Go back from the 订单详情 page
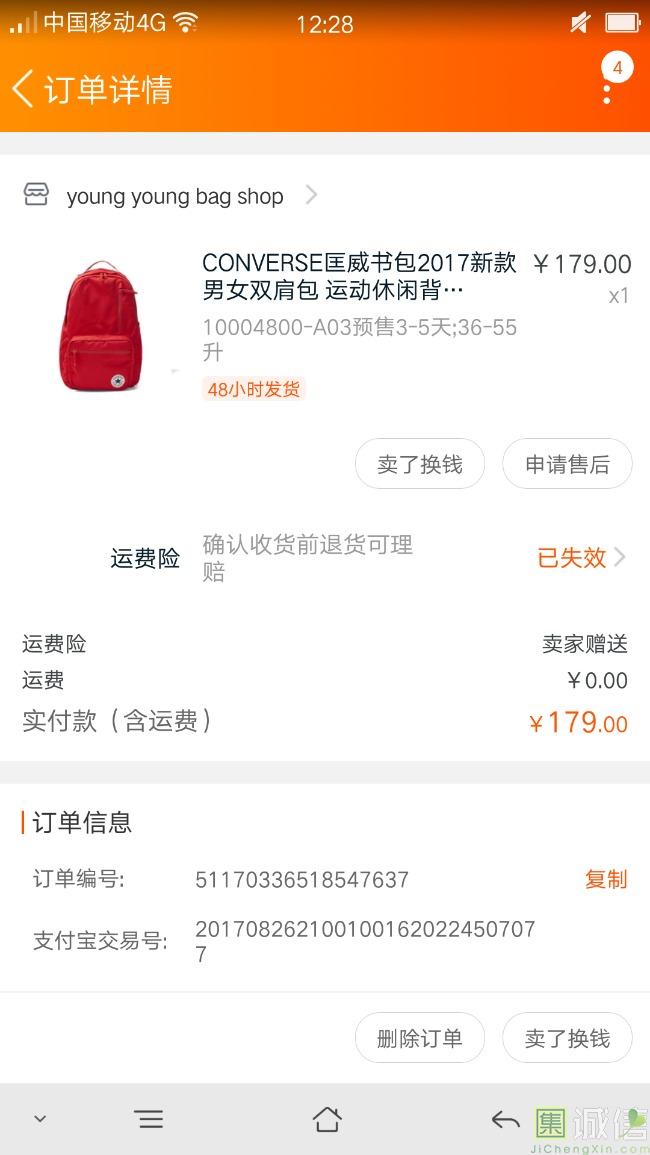Image resolution: width=650 pixels, height=1155 pixels. (24, 89)
